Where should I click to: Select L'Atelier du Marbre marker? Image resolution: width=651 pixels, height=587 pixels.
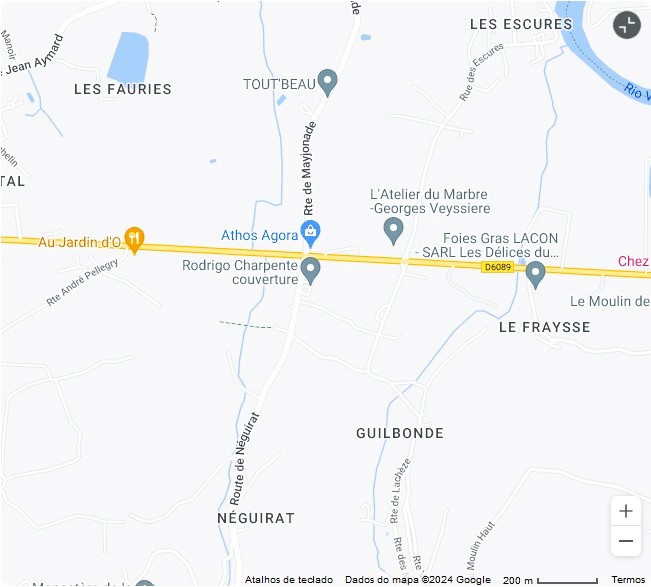394,230
